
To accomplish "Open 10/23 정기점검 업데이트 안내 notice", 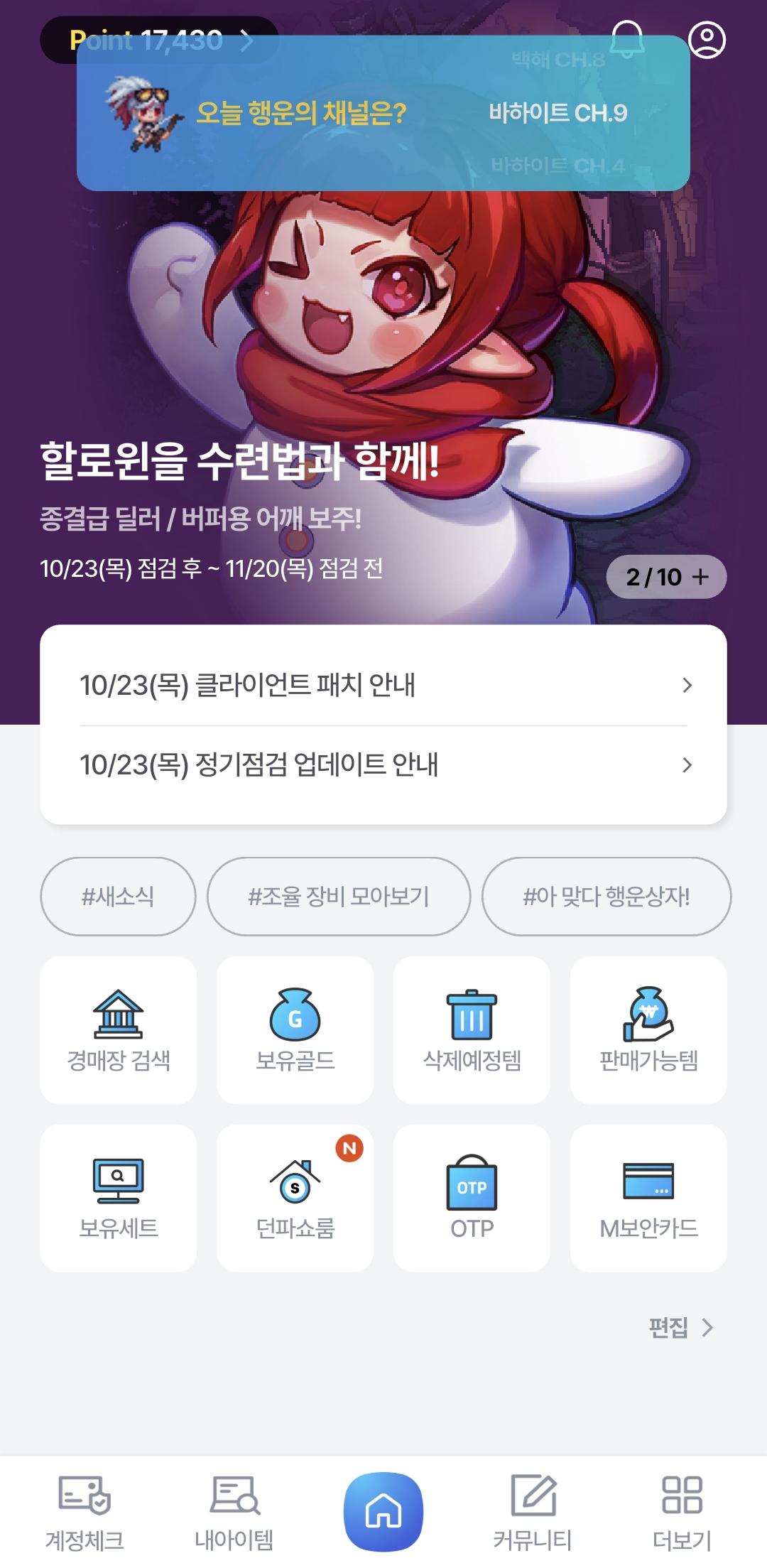I will point(383,765).
